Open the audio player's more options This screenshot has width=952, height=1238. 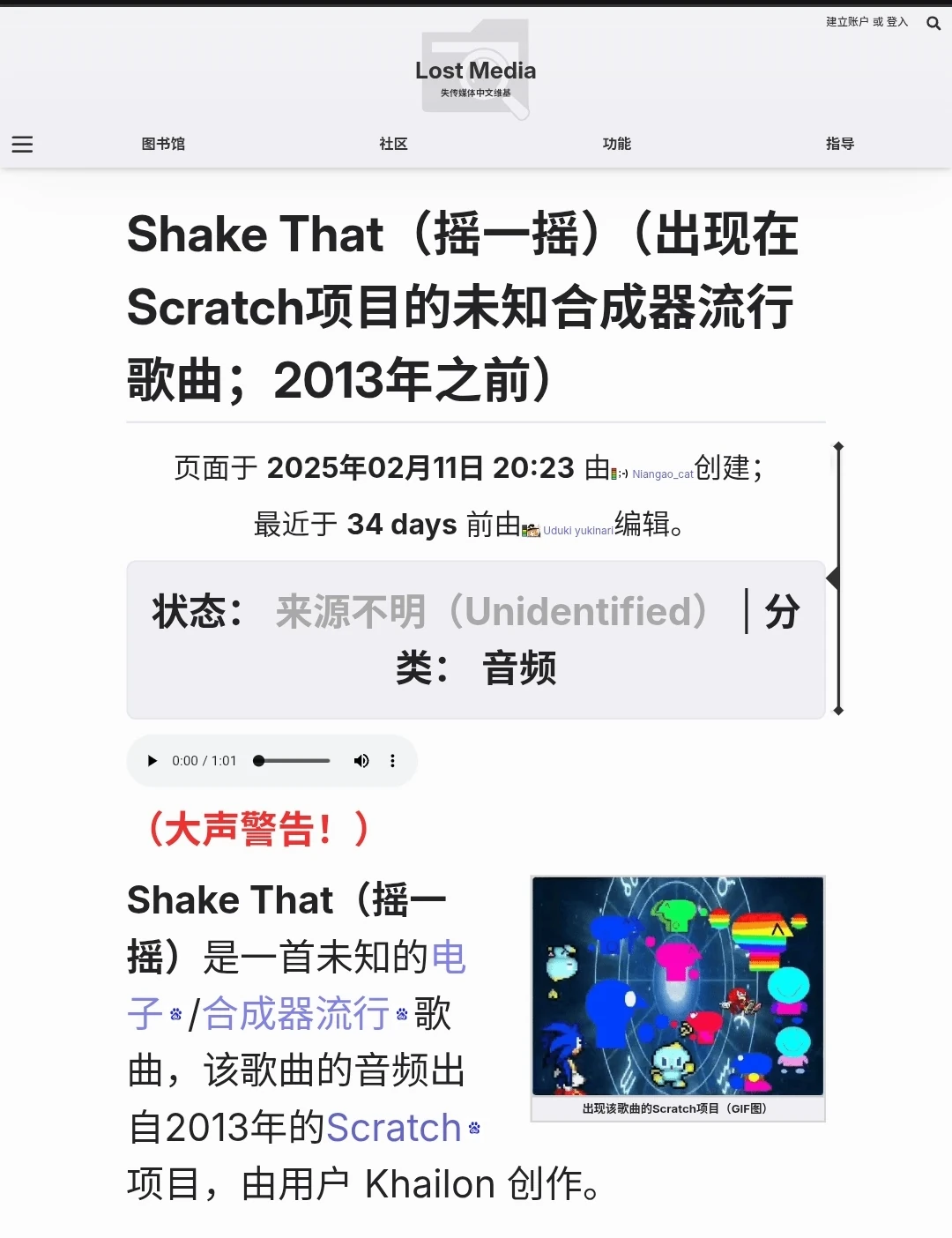coord(392,761)
